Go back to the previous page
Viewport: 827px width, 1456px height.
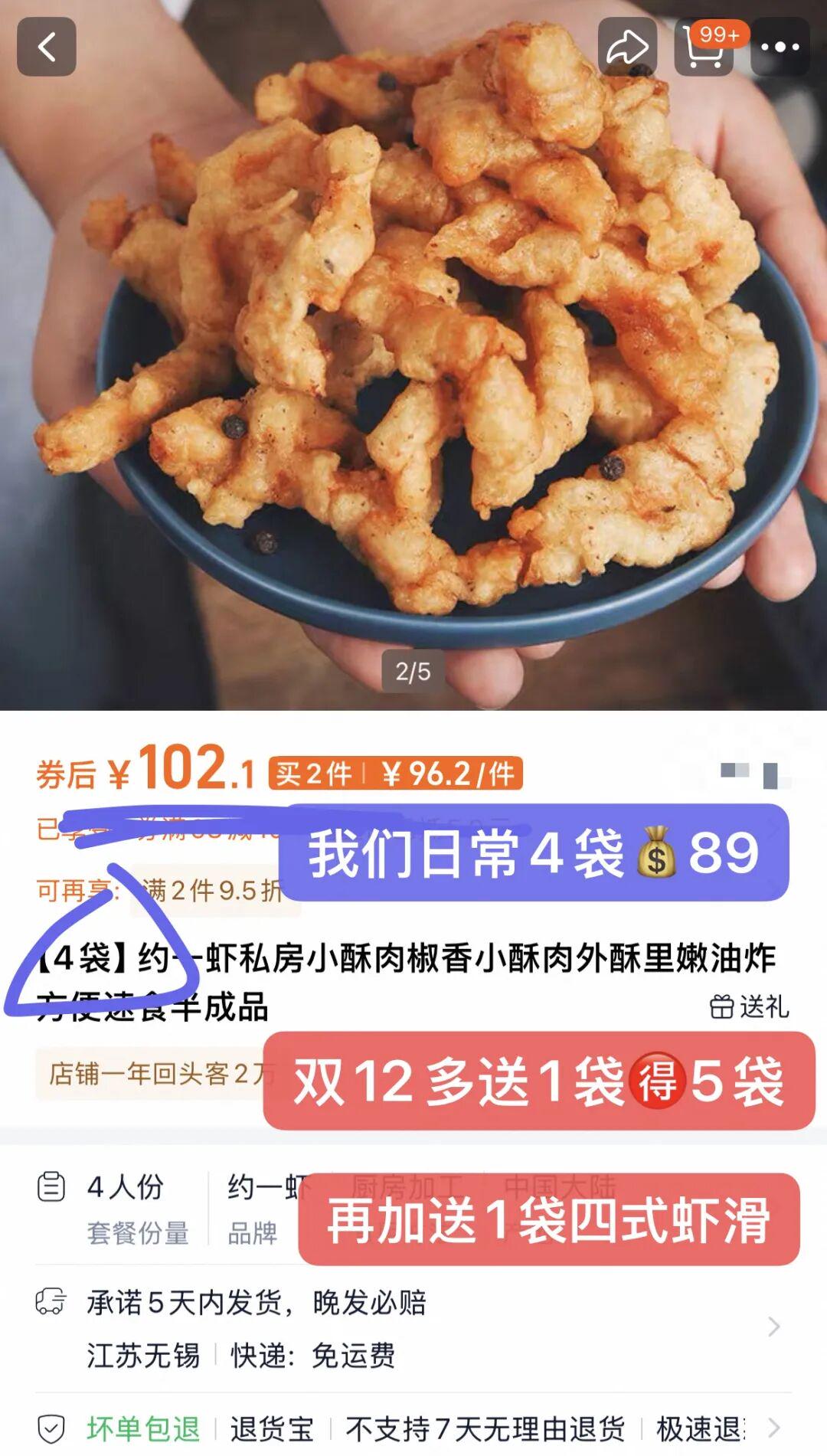(x=47, y=47)
